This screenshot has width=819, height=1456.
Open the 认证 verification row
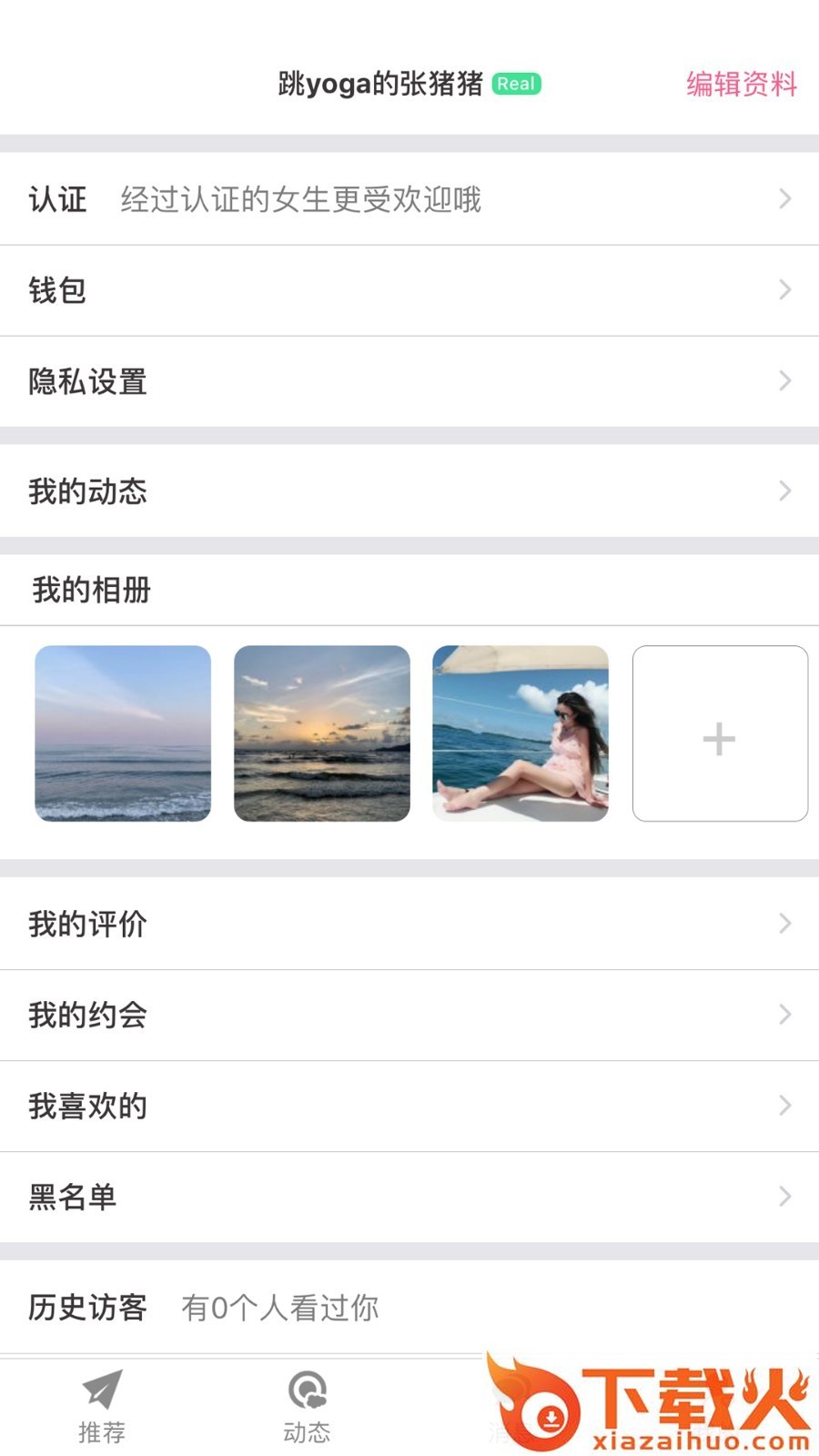pos(409,199)
